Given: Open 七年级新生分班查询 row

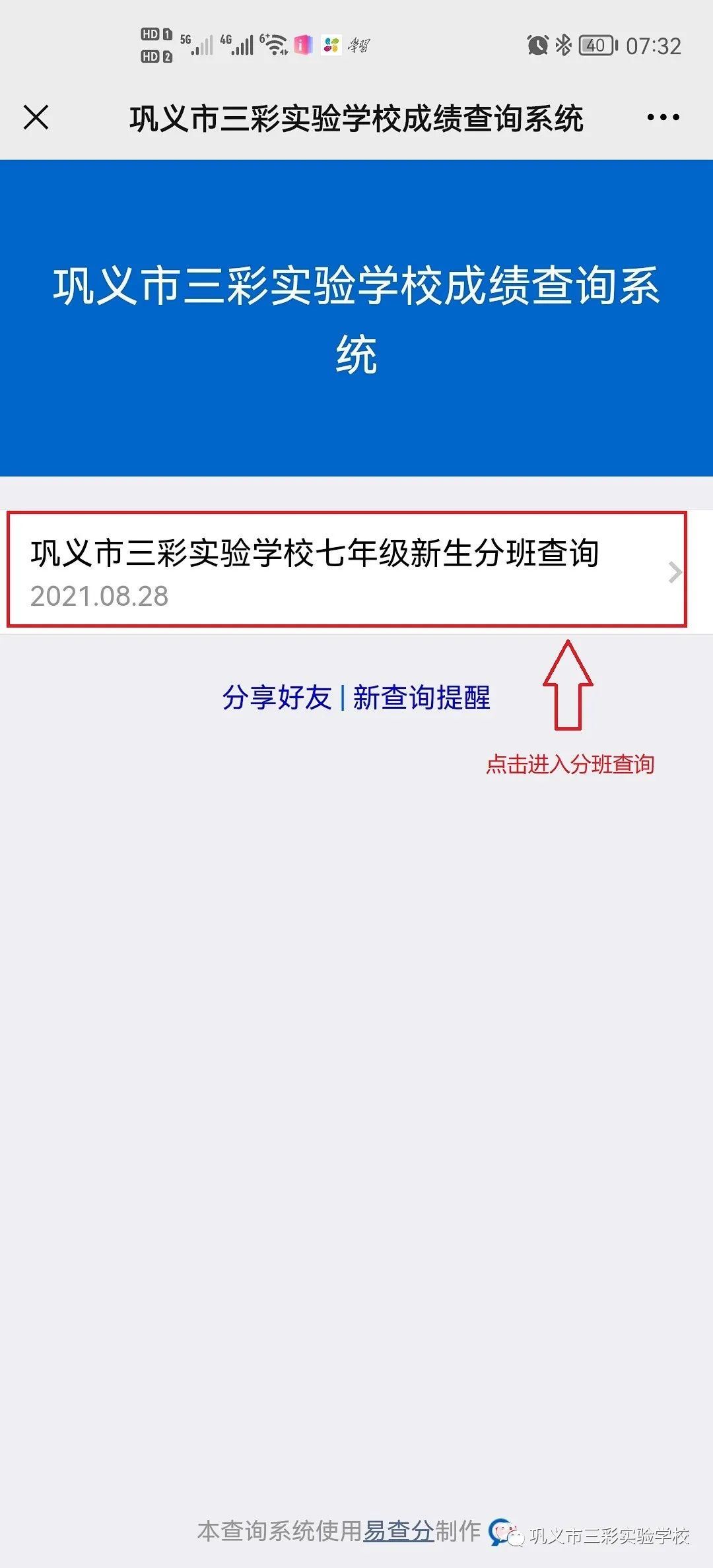Looking at the screenshot, I should pos(347,570).
